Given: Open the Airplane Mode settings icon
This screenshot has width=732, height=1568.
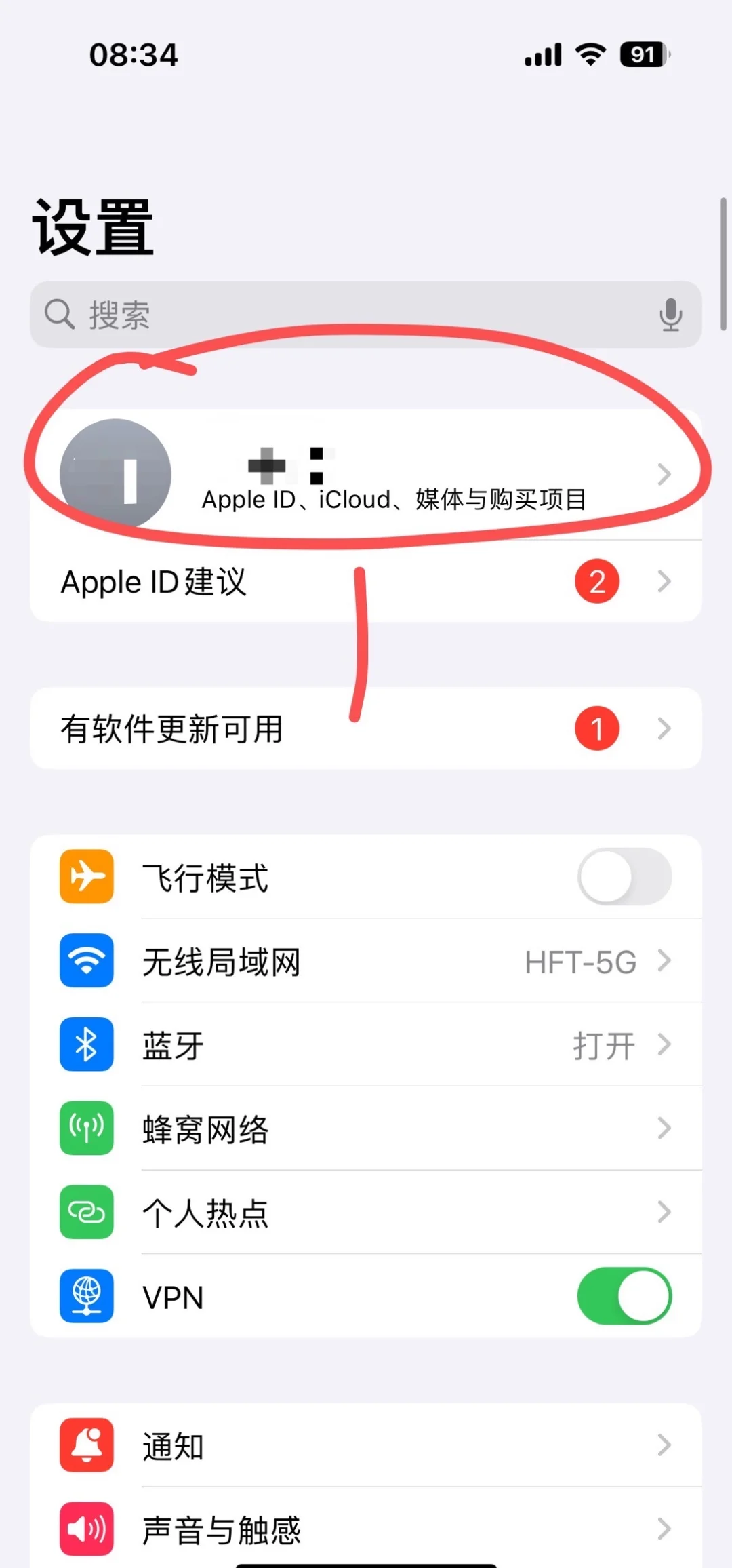Looking at the screenshot, I should [x=86, y=876].
